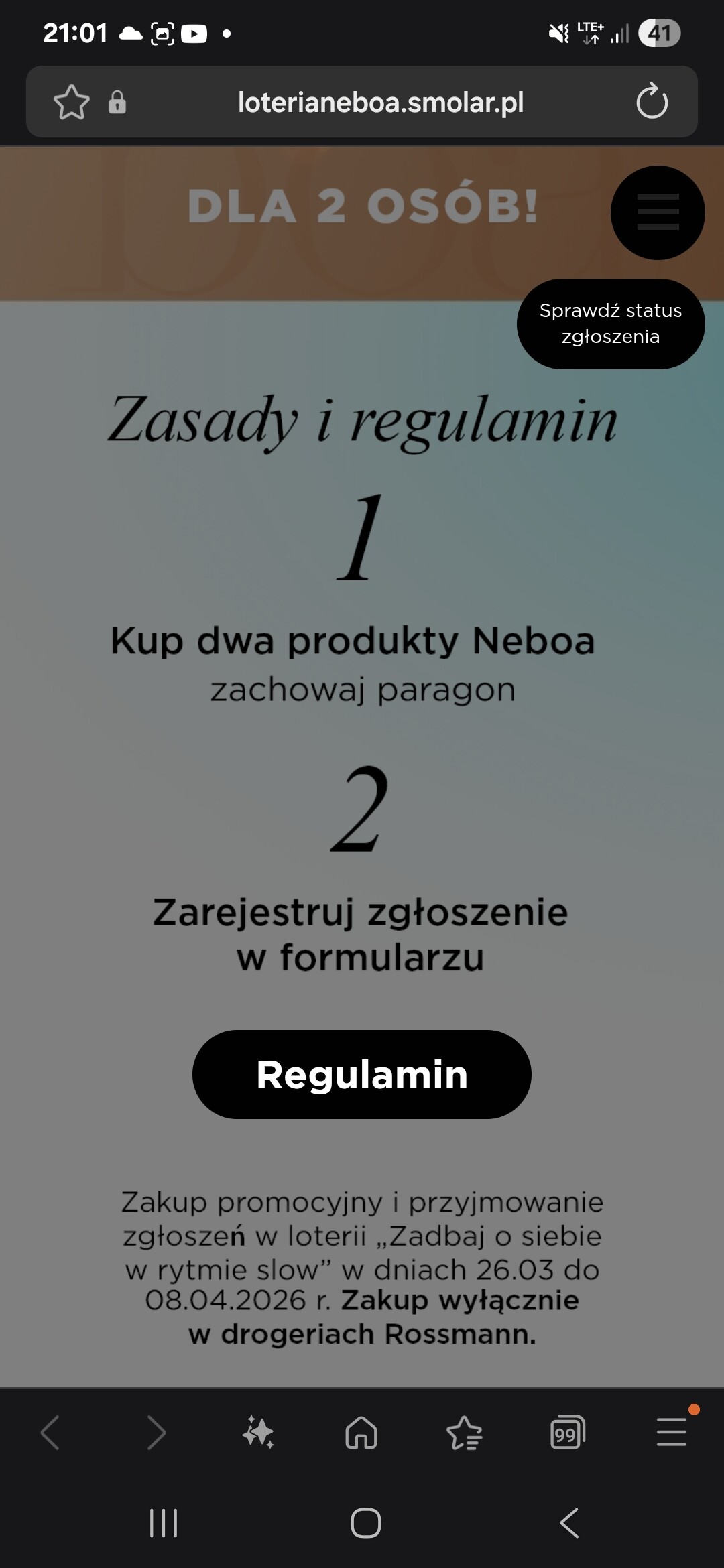Bookmark this page with the star icon
Screen dimensions: 724x1568
[x=71, y=103]
